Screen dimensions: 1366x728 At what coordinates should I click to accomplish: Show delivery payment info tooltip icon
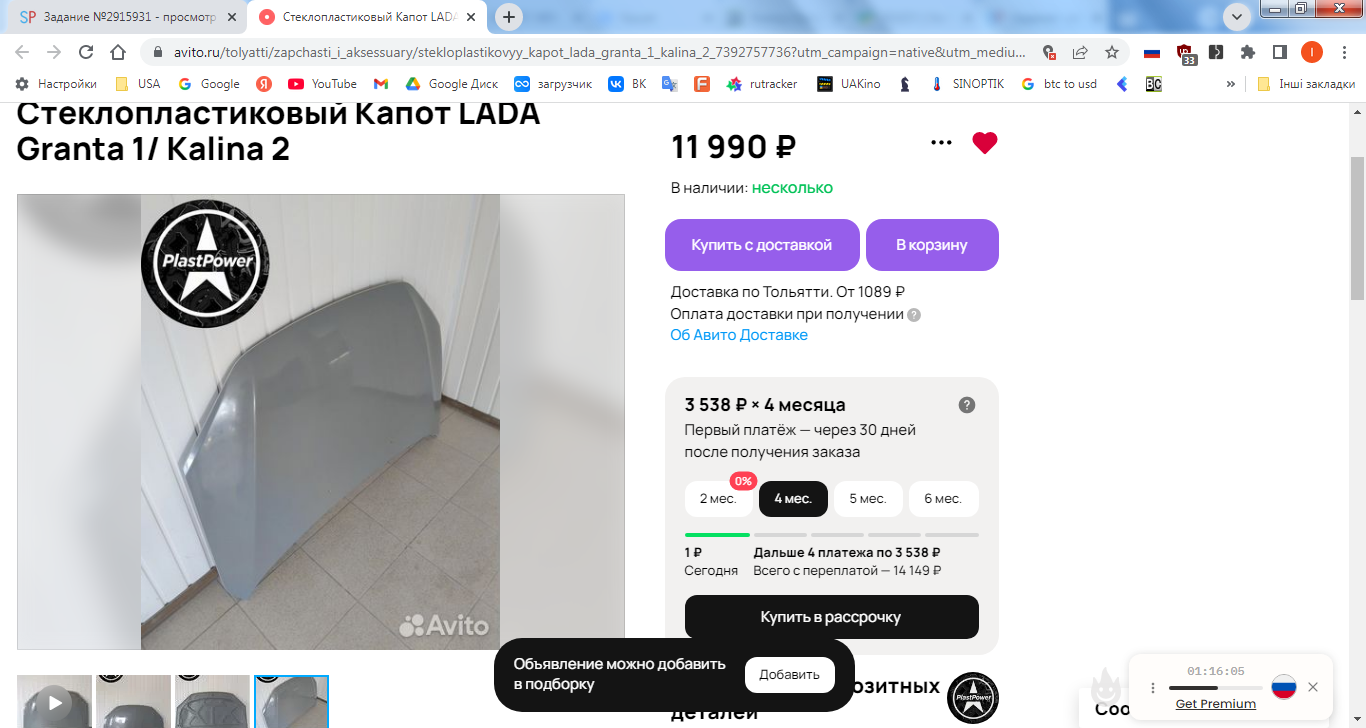[x=914, y=315]
